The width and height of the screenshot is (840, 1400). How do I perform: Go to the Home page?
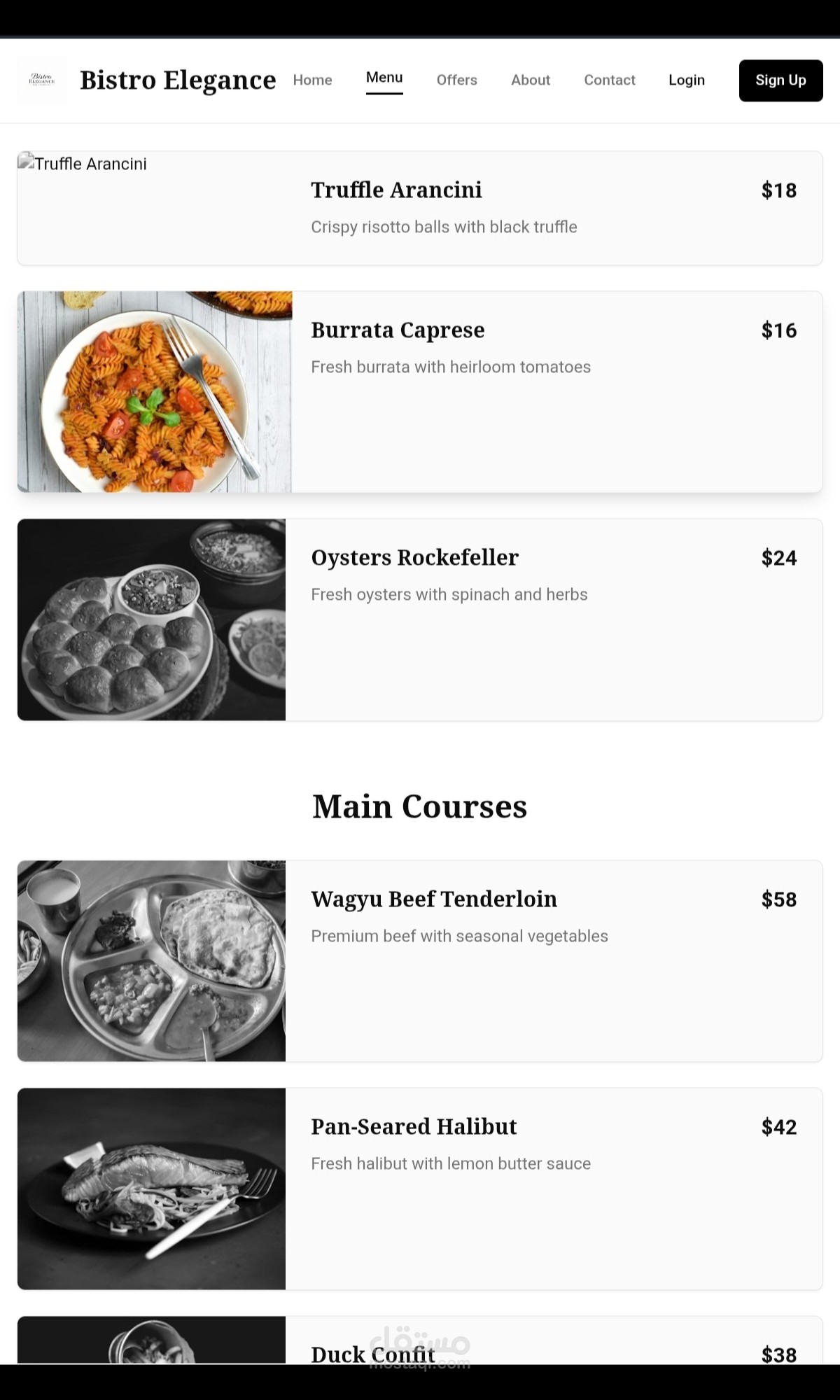[312, 80]
